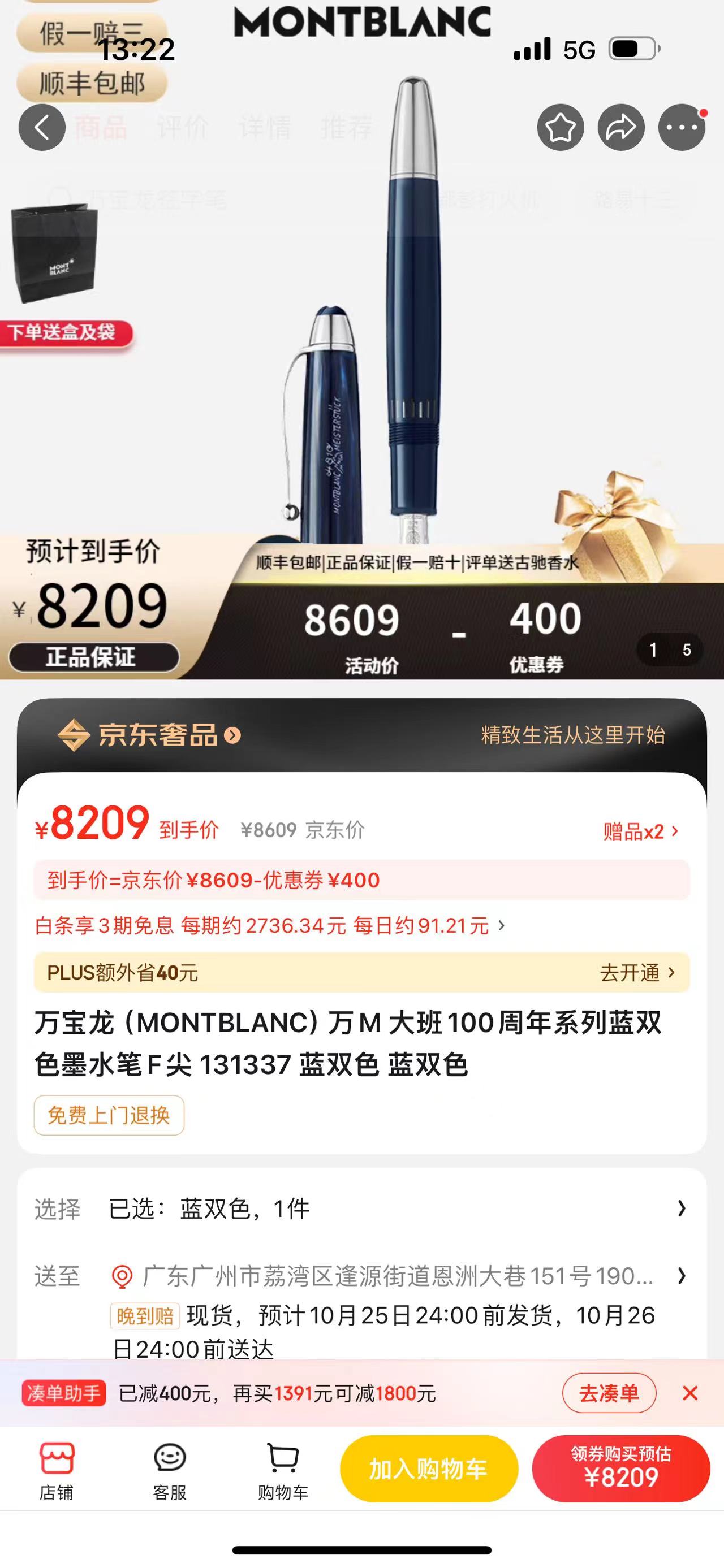Open the 京东奢品 banner
The image size is (724, 1568).
pyautogui.click(x=149, y=735)
